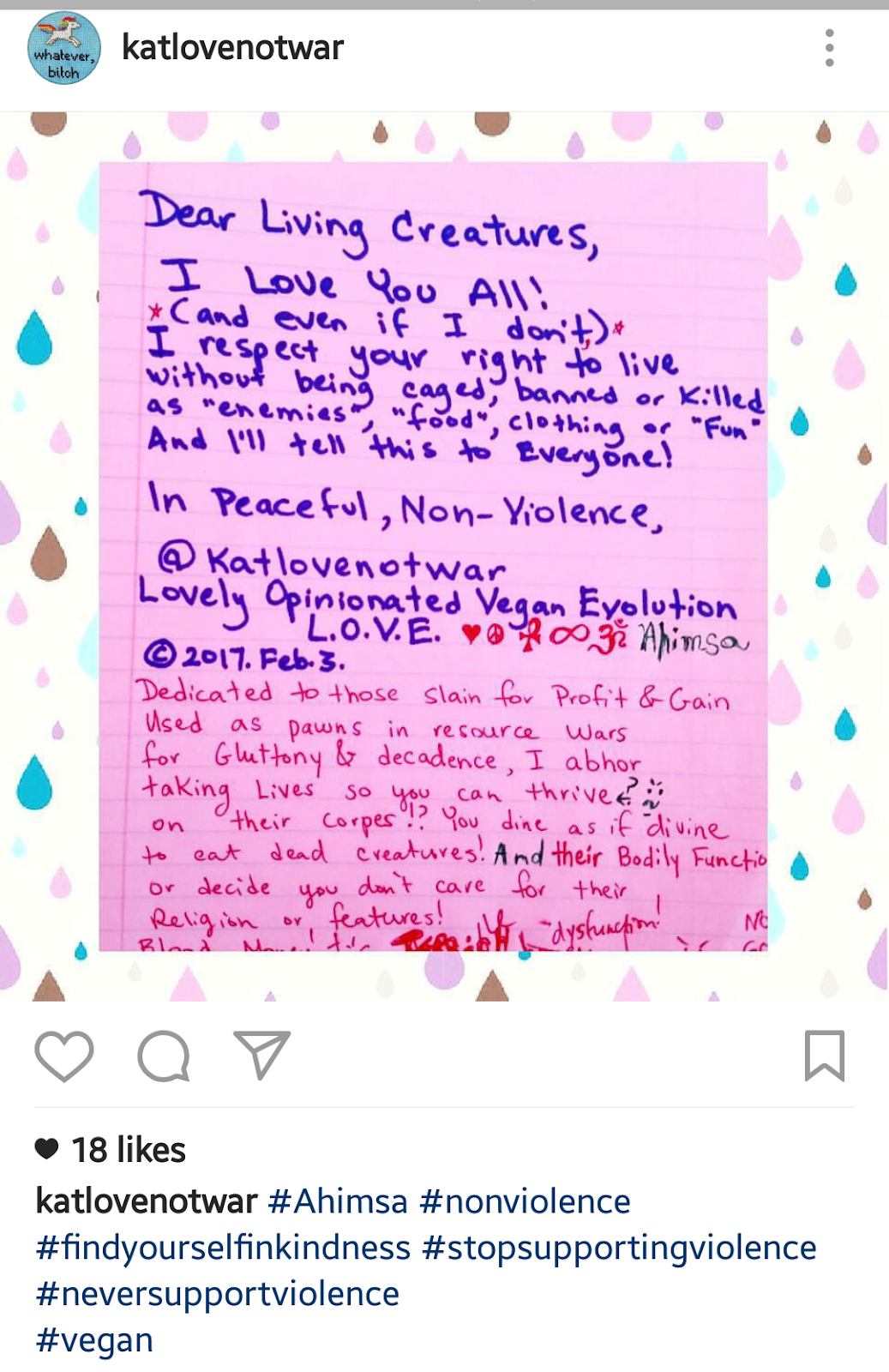Open the #nonviolence hashtag
Viewport: 889px width, 1372px height.
click(525, 1201)
